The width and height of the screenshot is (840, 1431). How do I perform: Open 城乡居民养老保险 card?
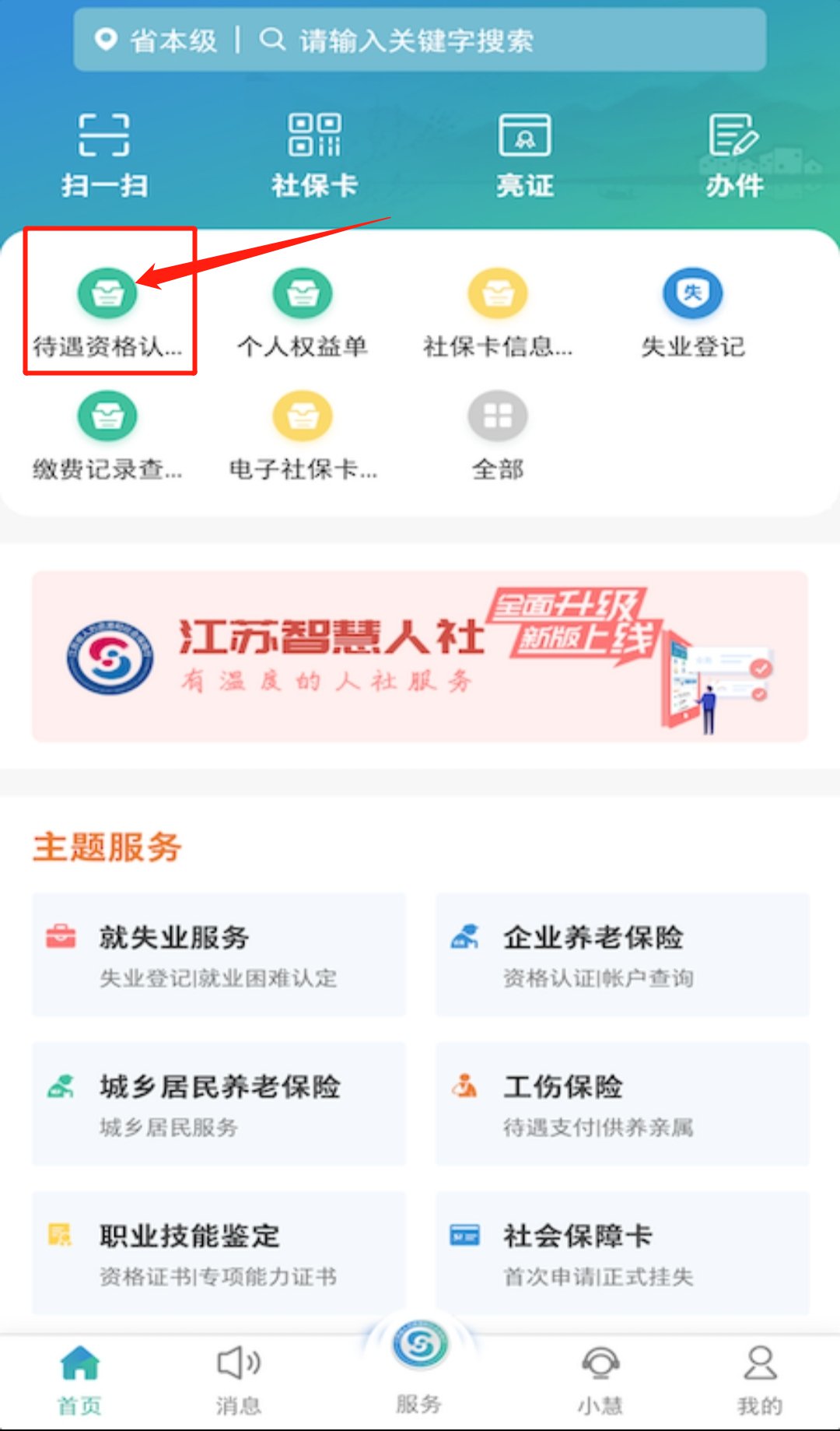tap(219, 1103)
